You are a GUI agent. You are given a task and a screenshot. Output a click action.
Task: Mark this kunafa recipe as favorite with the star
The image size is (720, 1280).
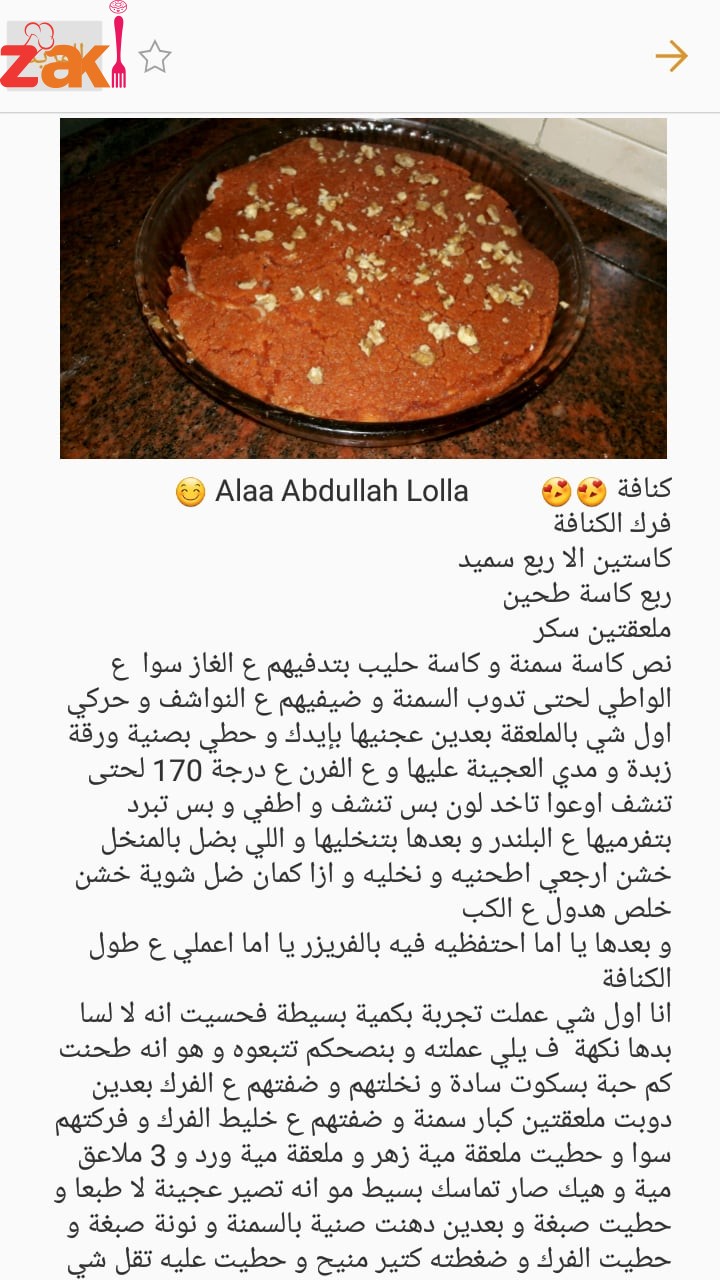click(x=155, y=58)
